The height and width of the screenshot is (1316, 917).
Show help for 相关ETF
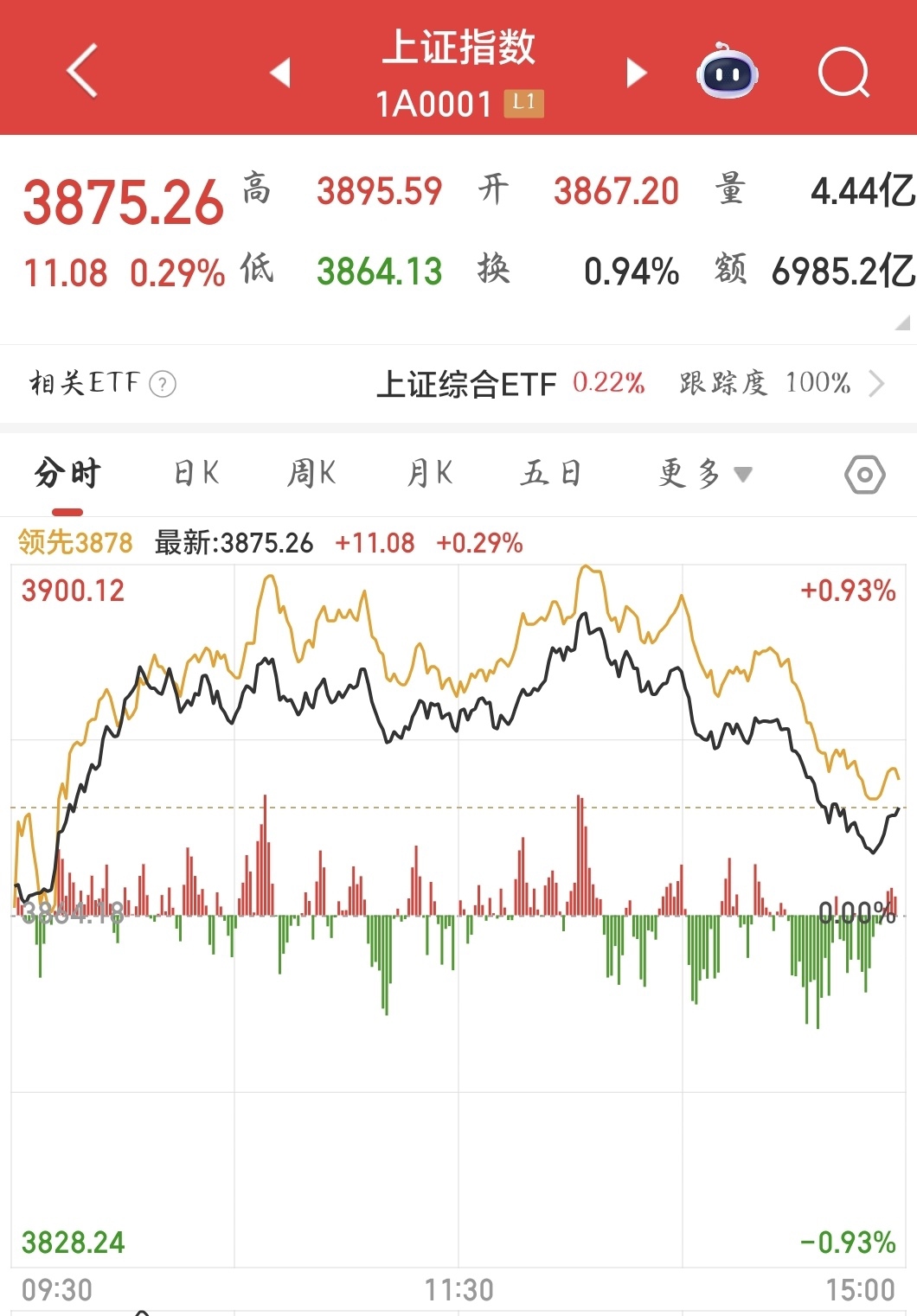pos(163,384)
